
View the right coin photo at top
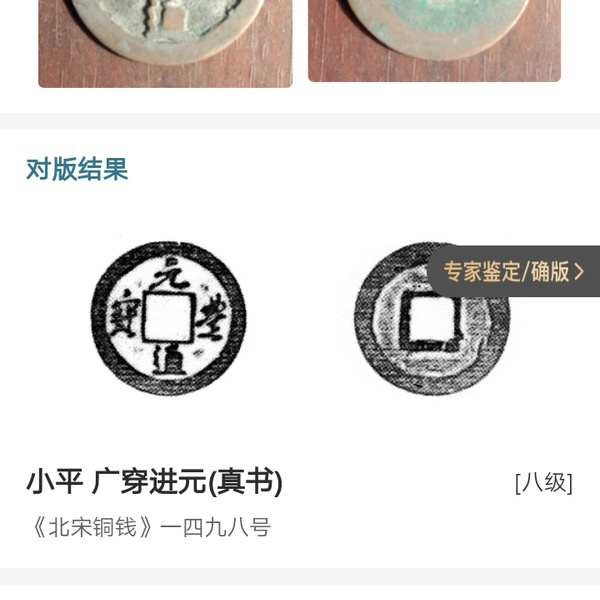point(434,38)
